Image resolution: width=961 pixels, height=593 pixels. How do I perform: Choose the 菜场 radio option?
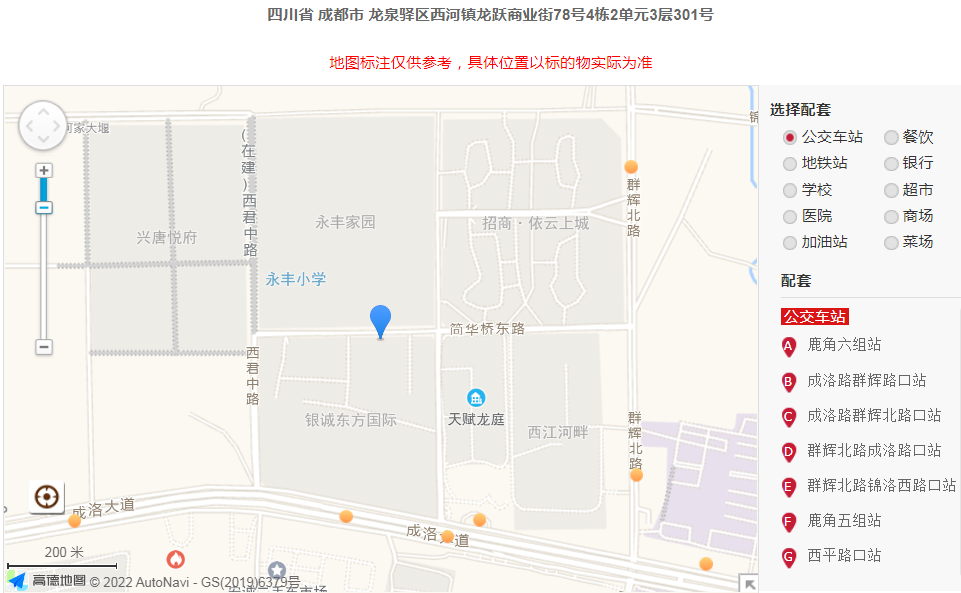pyautogui.click(x=891, y=242)
